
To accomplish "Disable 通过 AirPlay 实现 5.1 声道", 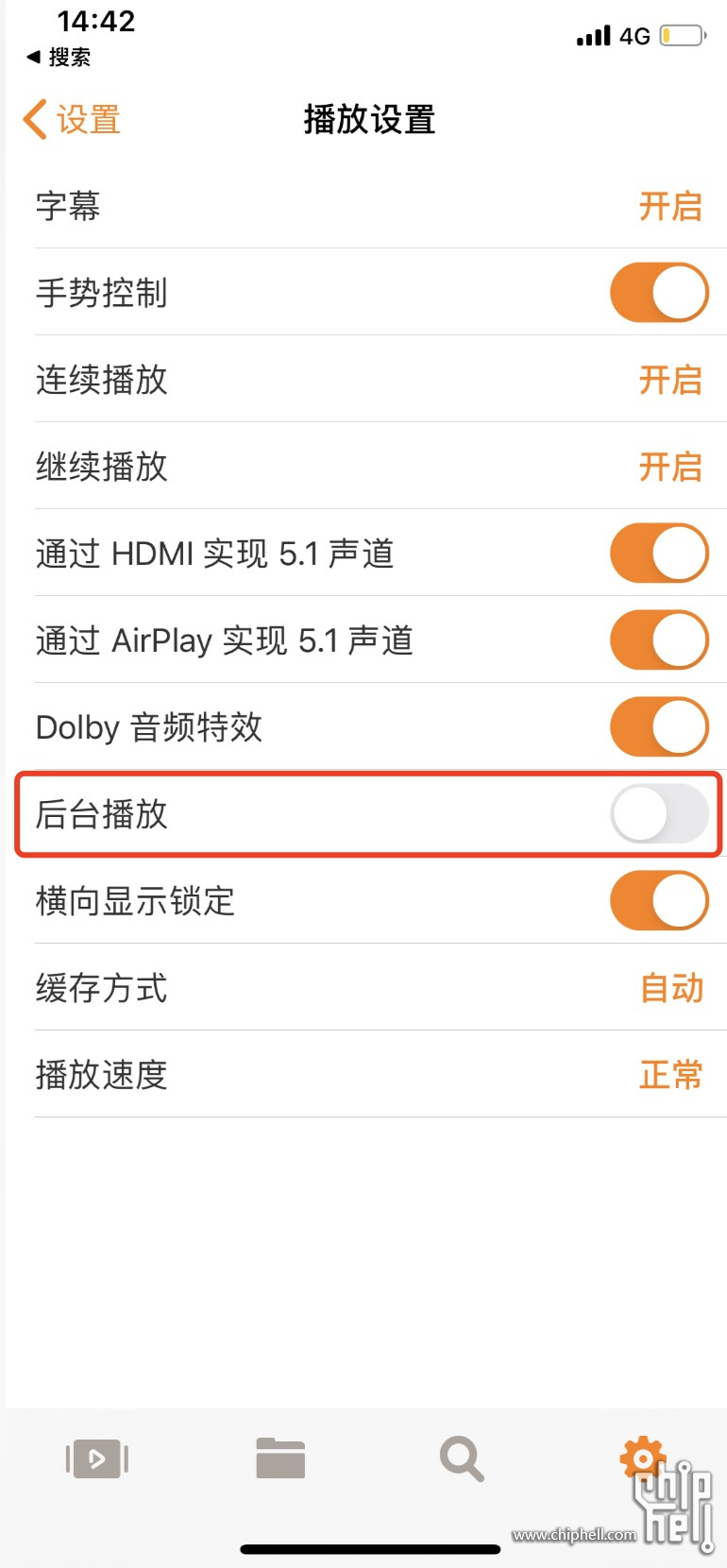I will (659, 640).
